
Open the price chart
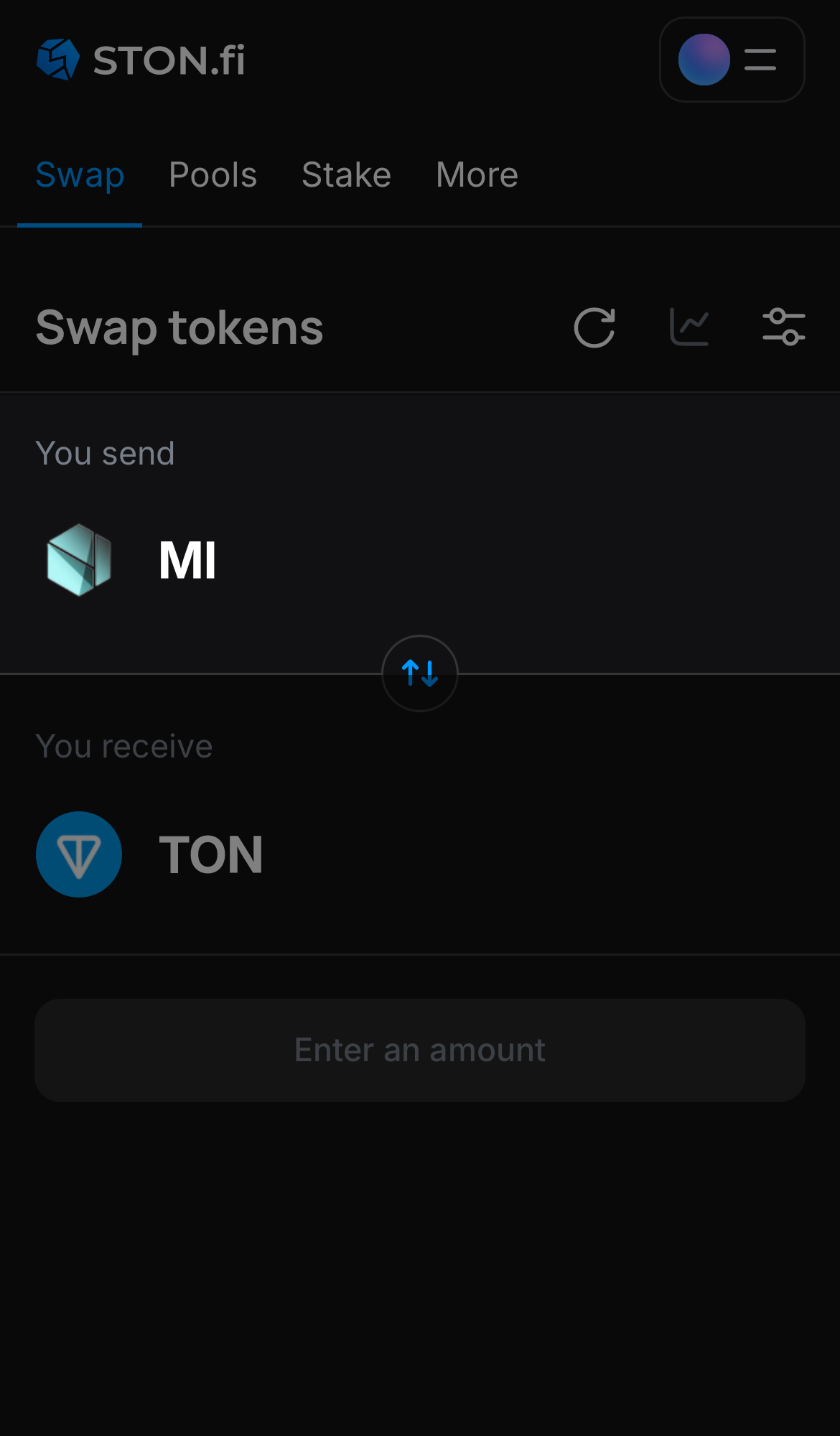point(689,328)
